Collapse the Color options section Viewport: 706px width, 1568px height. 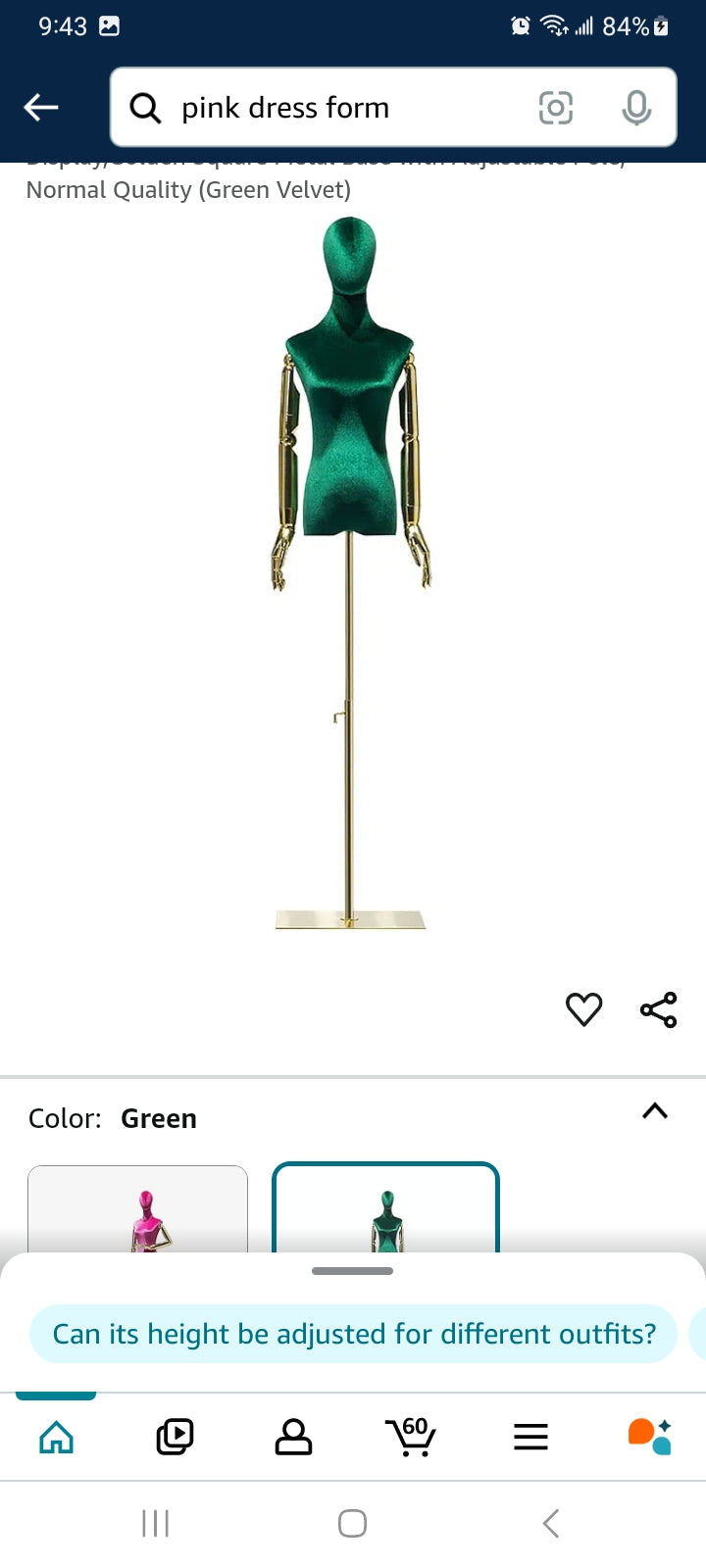(655, 1111)
